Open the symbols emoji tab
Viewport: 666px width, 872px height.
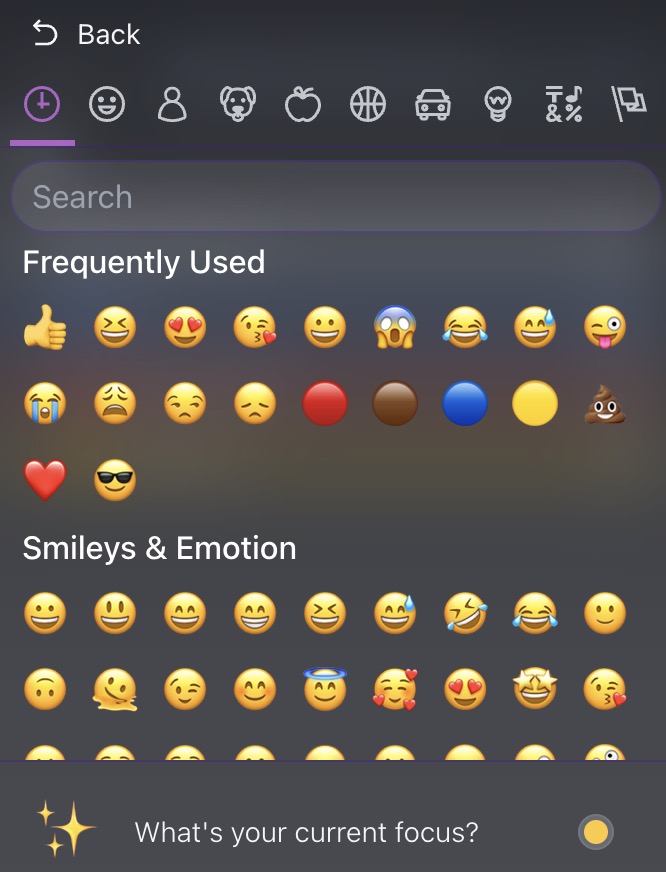pyautogui.click(x=563, y=104)
